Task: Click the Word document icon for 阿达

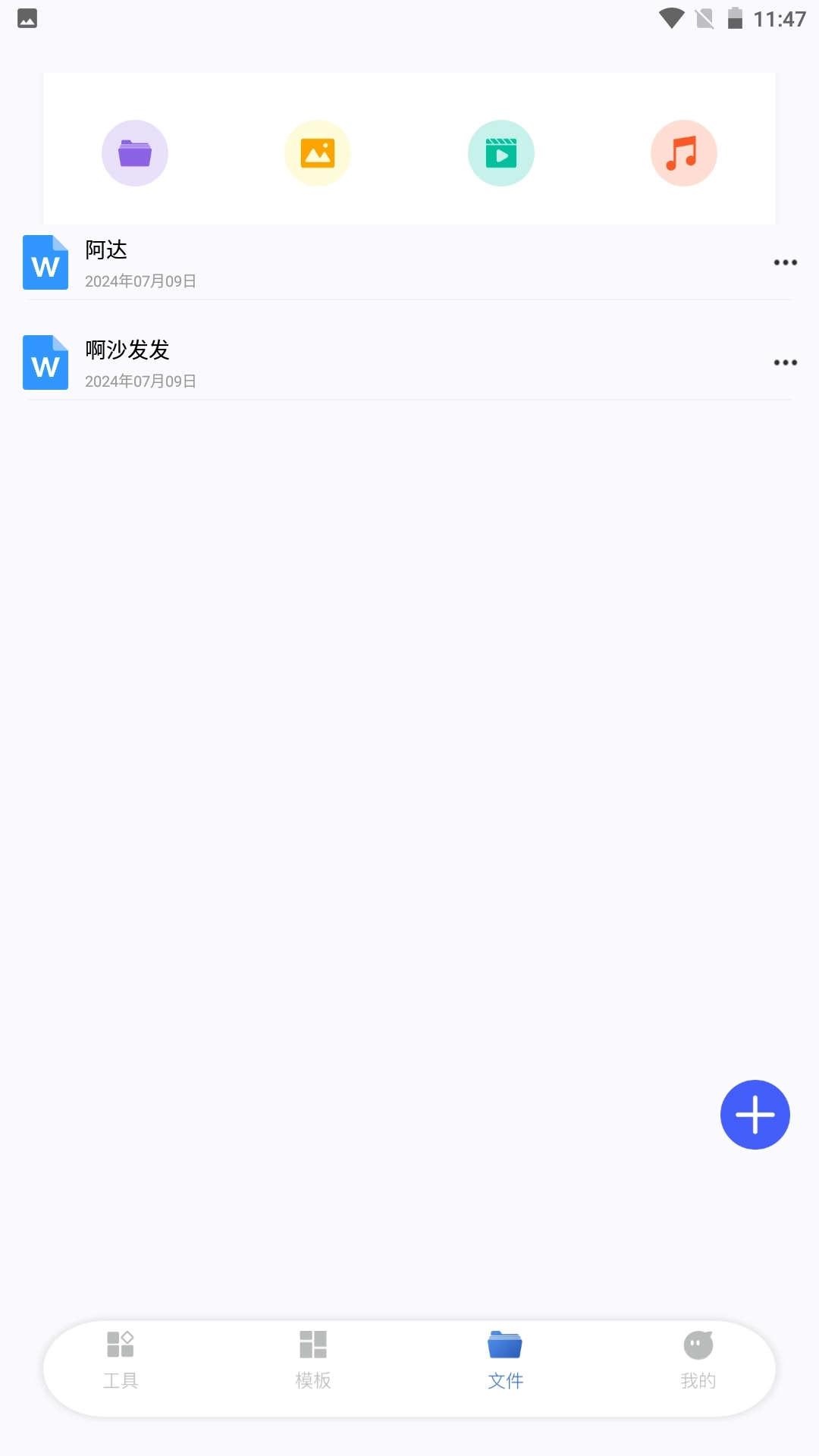Action: [45, 262]
